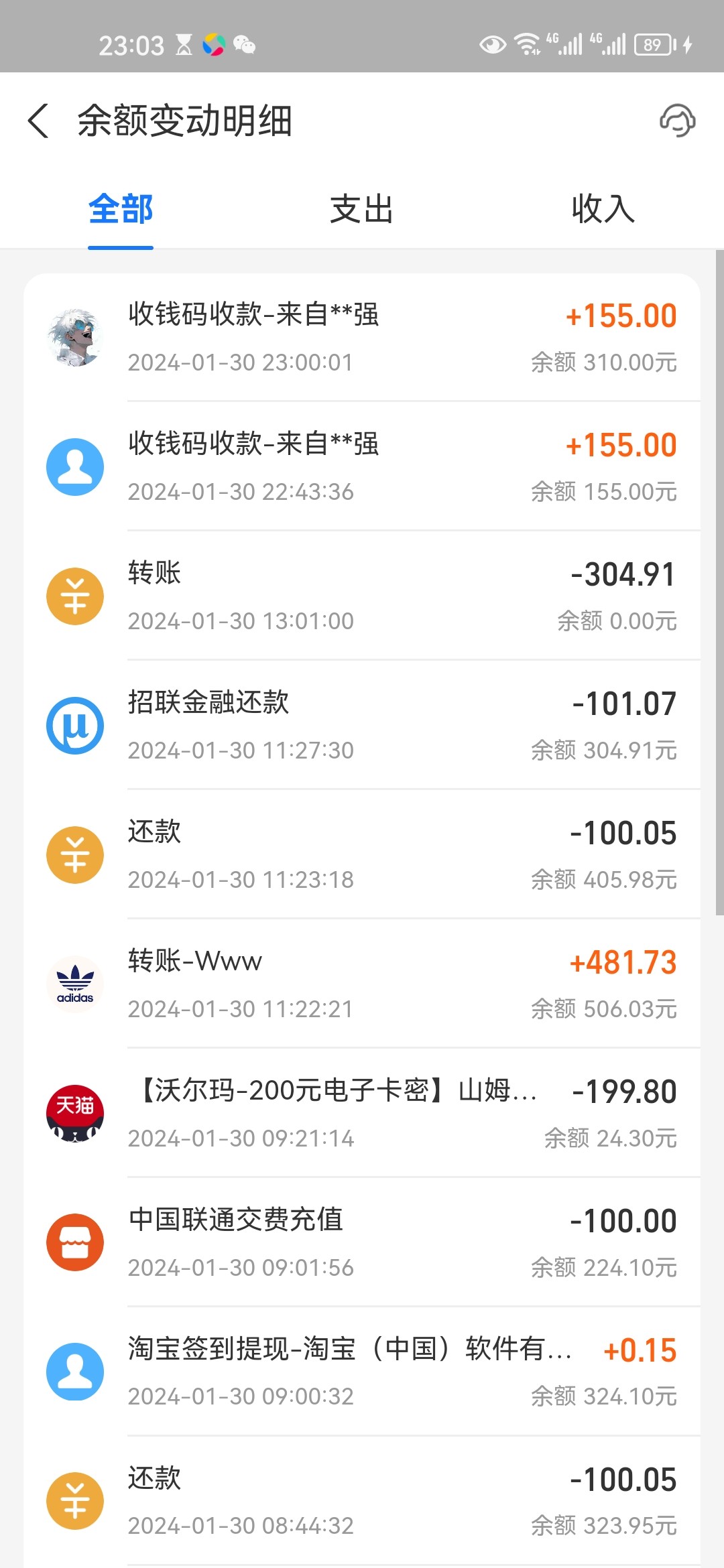Tap the yellow ¥ icon beside 还款 at 11:23
Image resolution: width=724 pixels, height=1568 pixels.
(x=75, y=854)
